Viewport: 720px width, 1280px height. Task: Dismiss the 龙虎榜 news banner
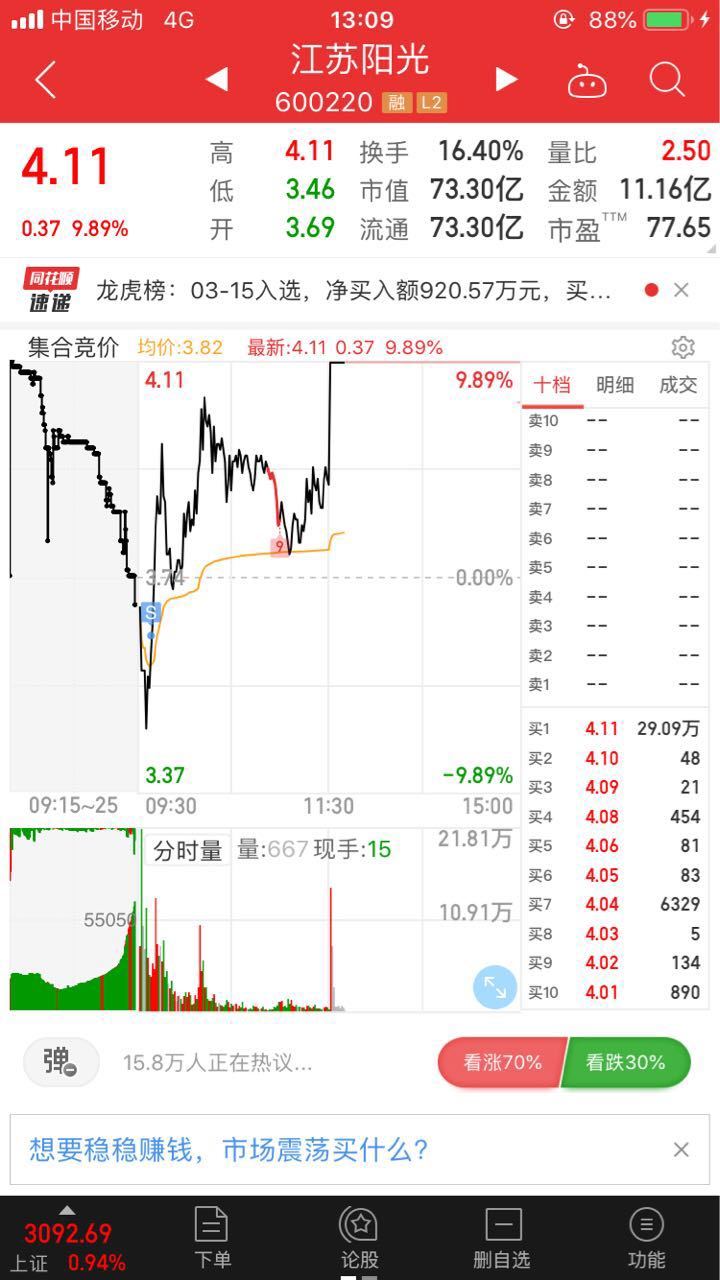point(681,290)
